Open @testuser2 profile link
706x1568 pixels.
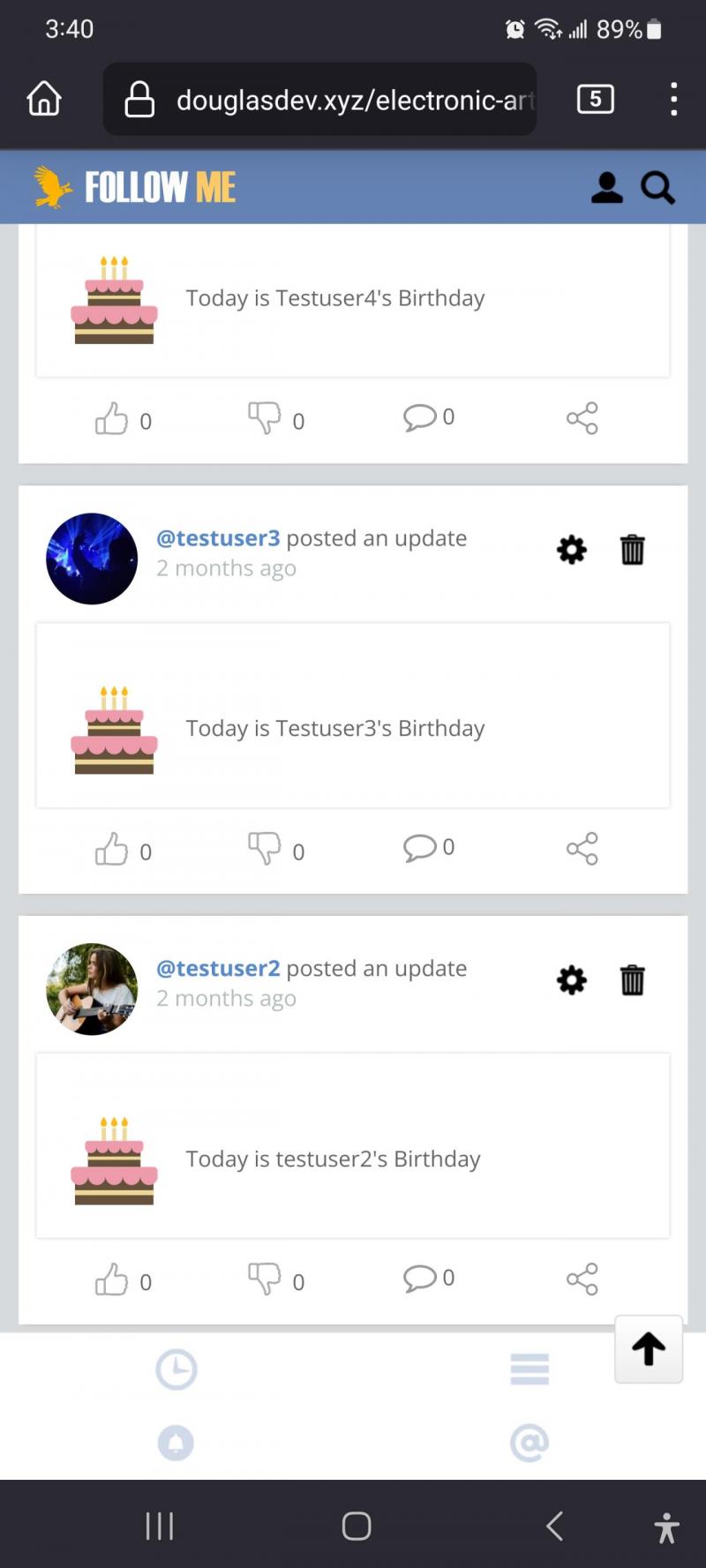point(218,968)
